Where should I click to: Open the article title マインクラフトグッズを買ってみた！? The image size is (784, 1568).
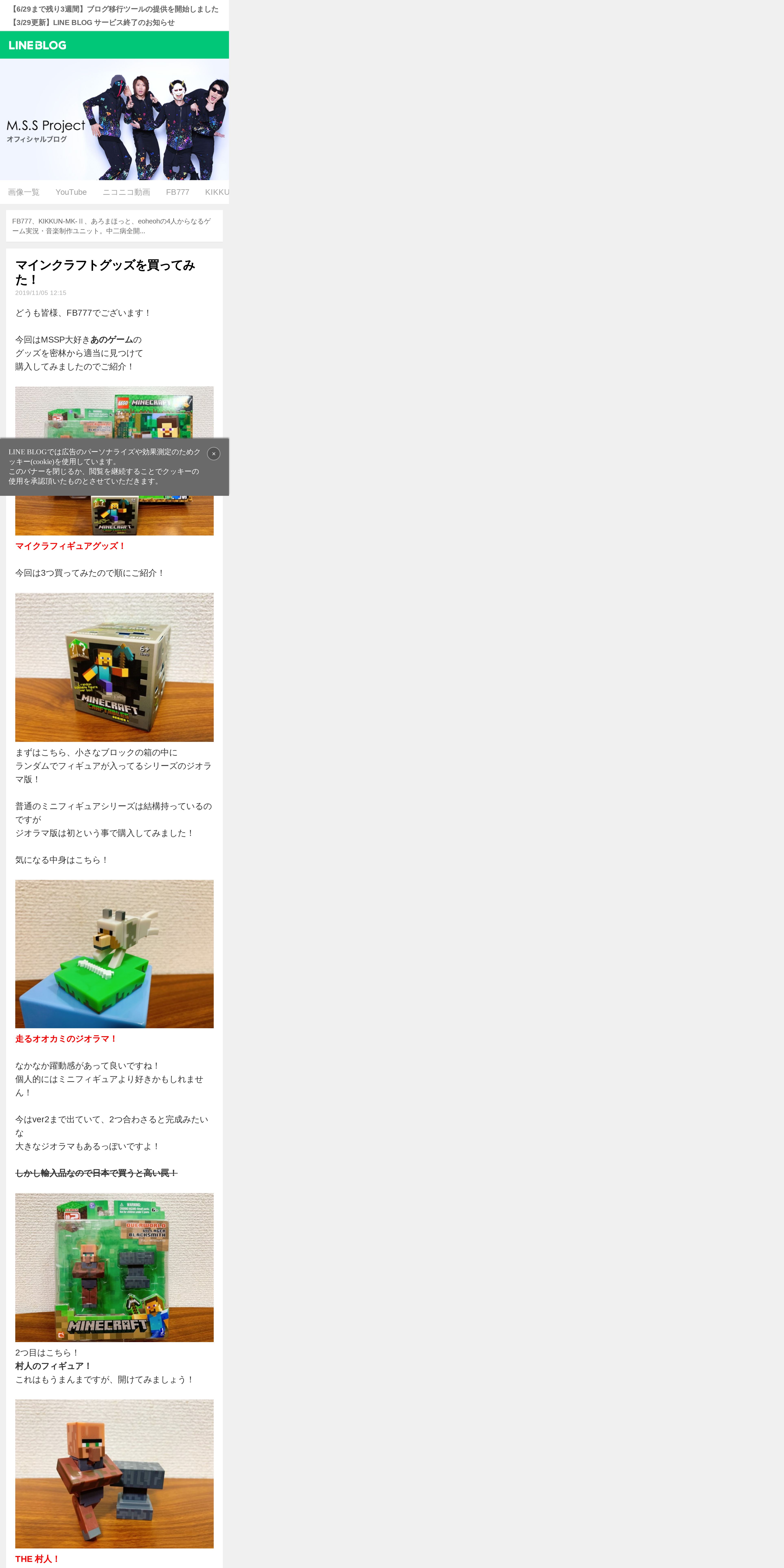[105, 272]
